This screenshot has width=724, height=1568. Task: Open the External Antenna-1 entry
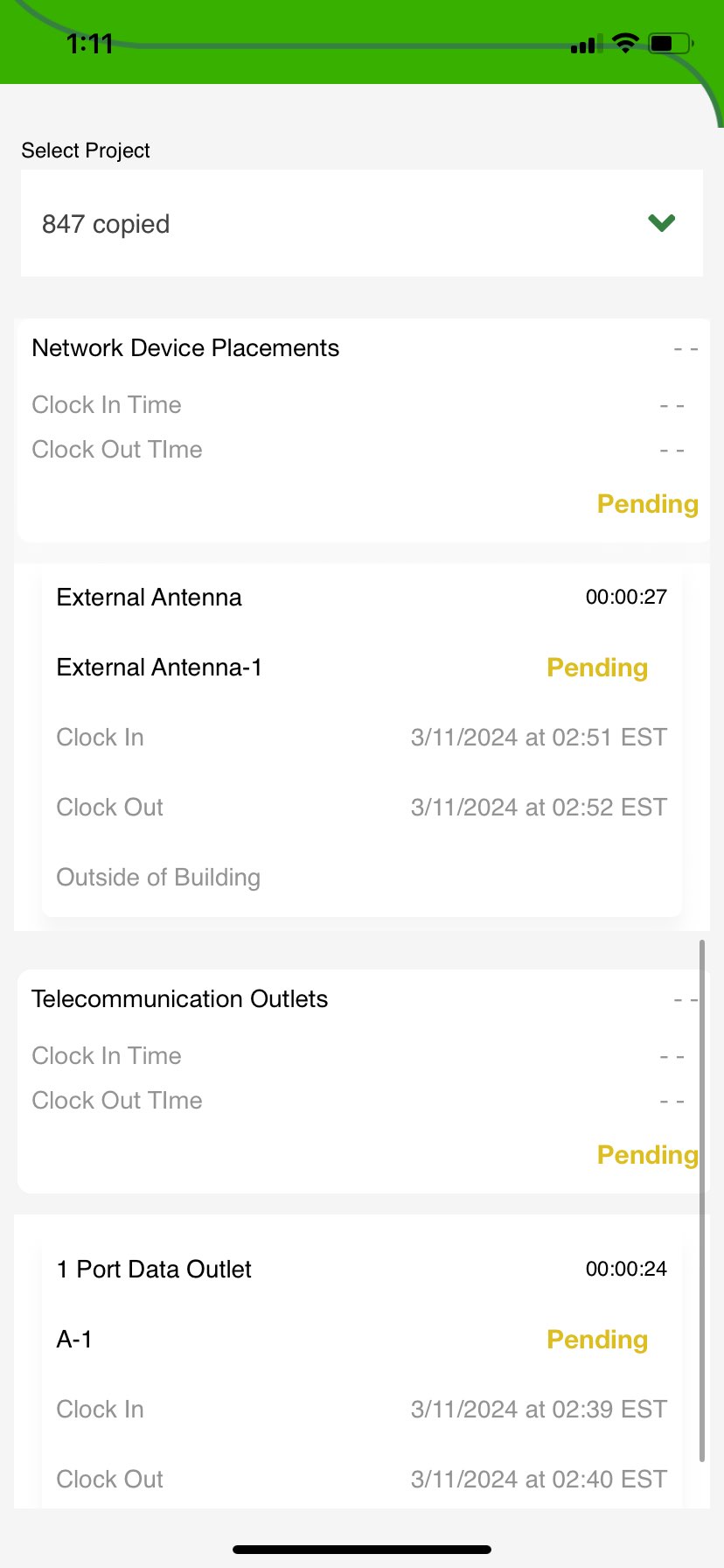point(362,740)
